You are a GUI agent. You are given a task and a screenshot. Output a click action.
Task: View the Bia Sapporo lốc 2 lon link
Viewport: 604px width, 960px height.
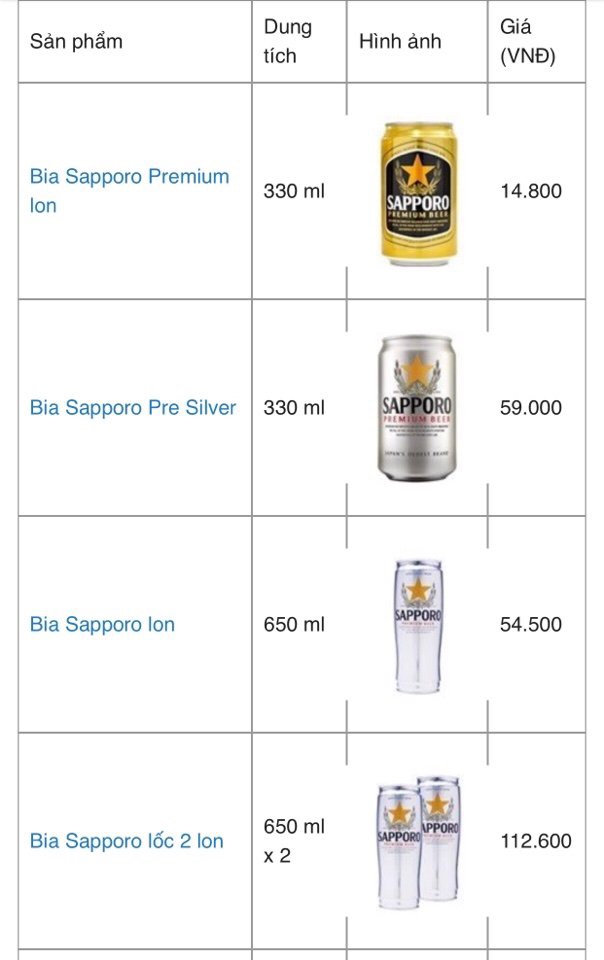[127, 841]
